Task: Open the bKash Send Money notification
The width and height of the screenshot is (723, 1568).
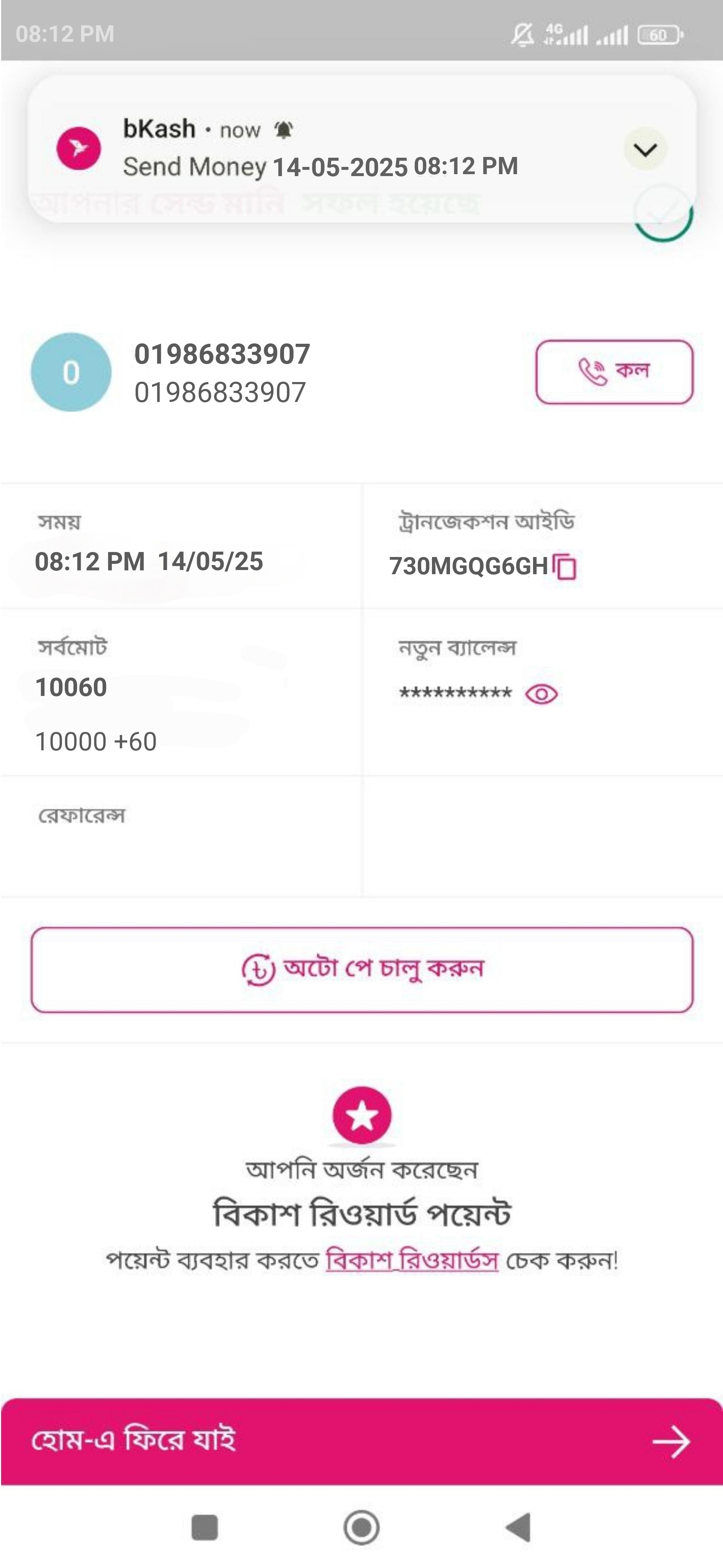Action: (362, 149)
